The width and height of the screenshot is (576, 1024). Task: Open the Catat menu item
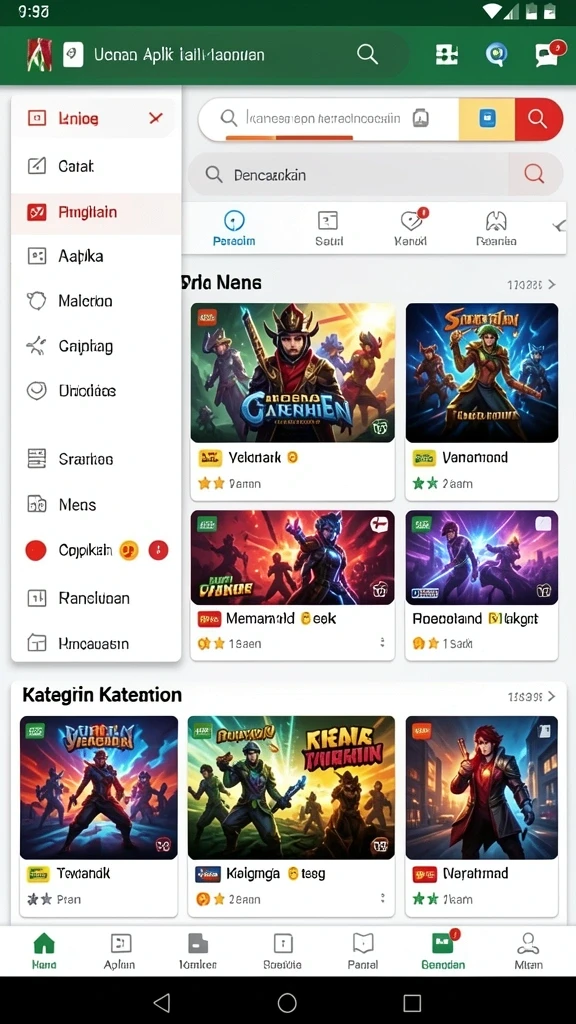coord(96,166)
